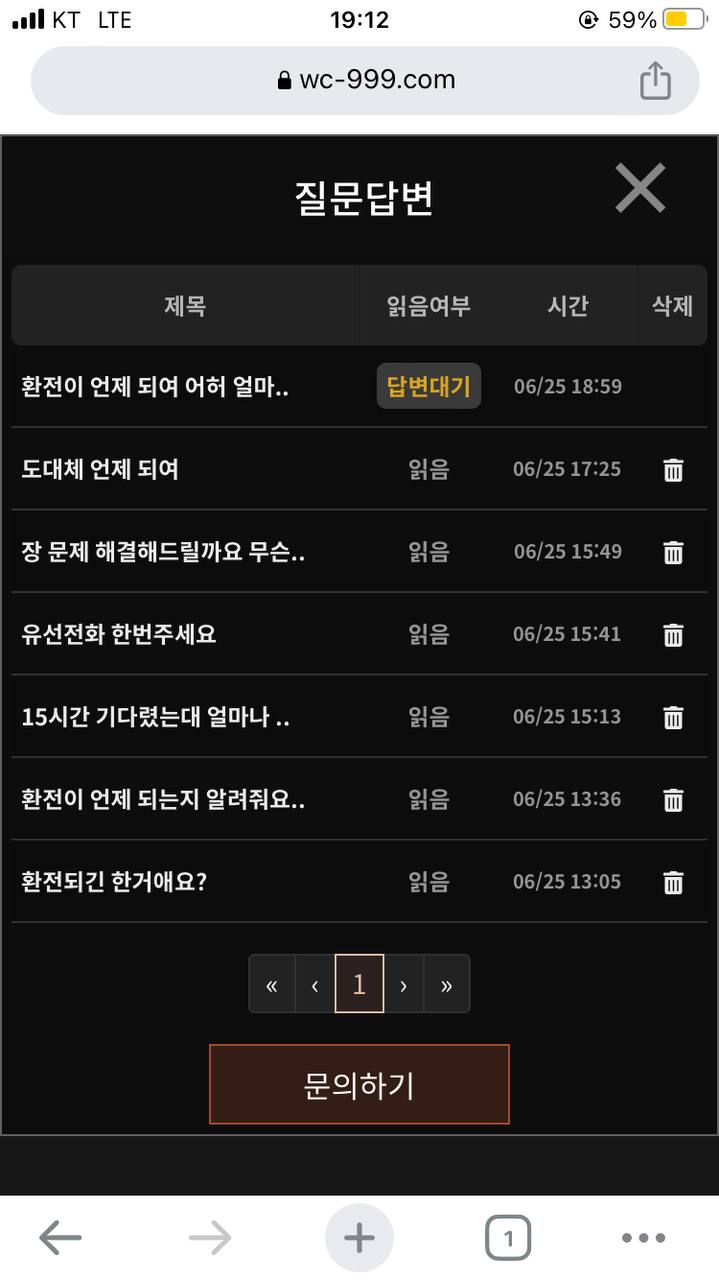
Task: Open inquiry '환전이 언제 되는지 알려줘요..'
Action: [x=163, y=799]
